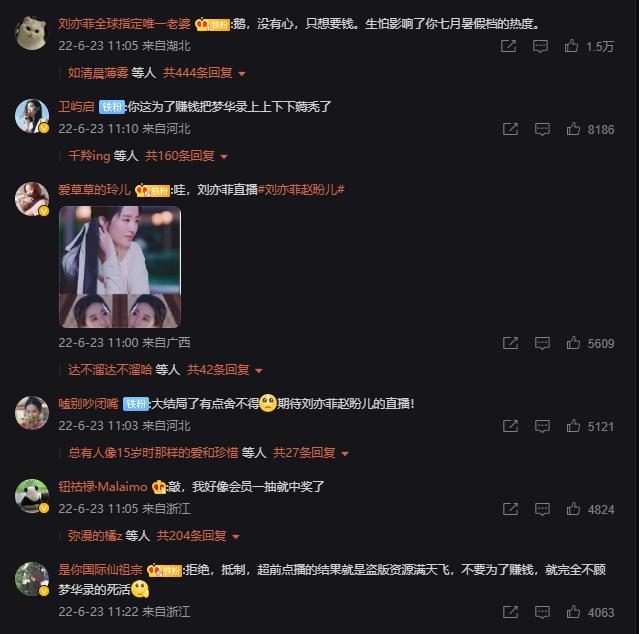
Task: Expand the 共444条回复 replies
Action: [205, 73]
